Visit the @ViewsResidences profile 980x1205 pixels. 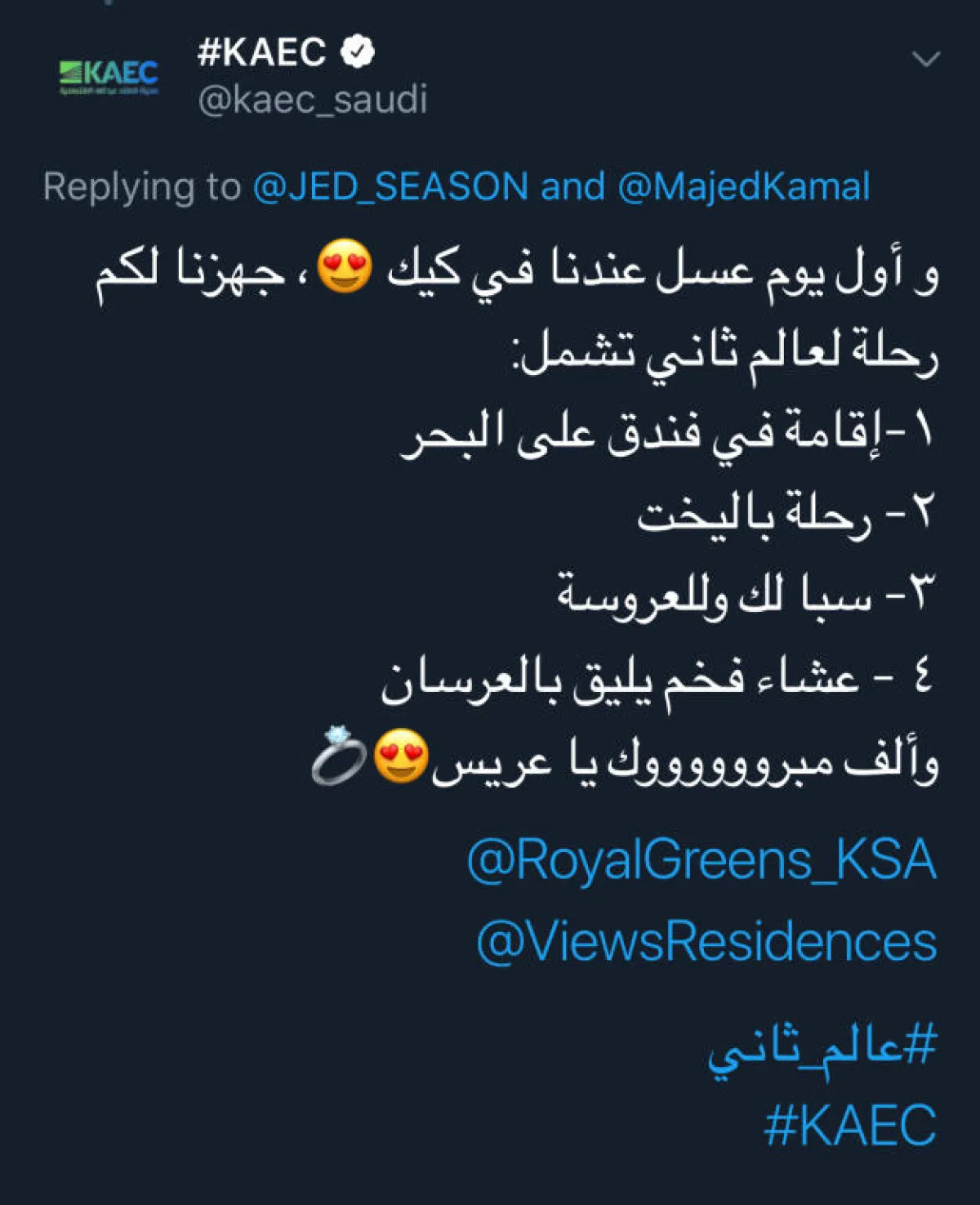(706, 941)
